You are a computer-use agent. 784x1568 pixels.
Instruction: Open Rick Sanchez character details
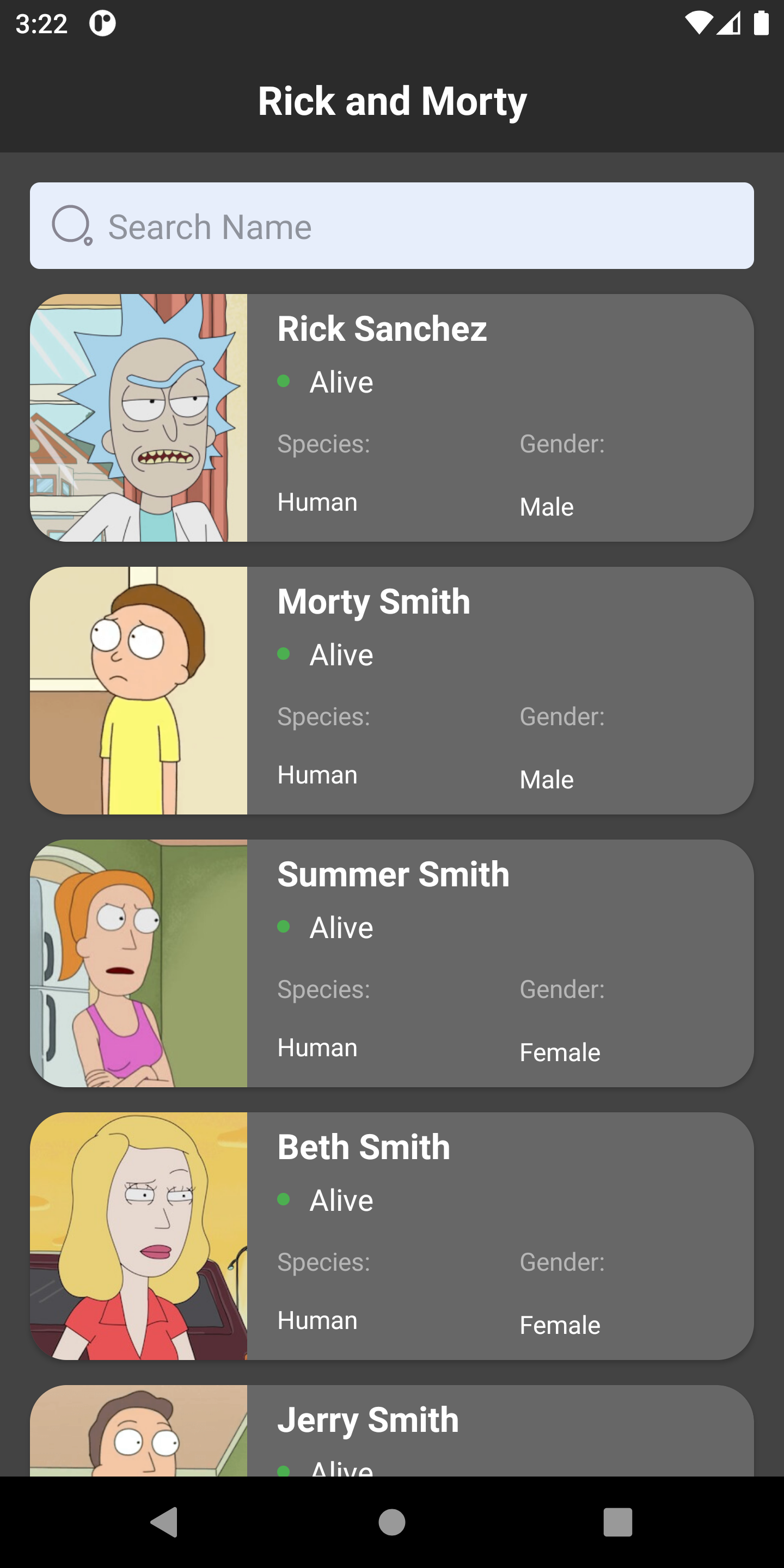pyautogui.click(x=392, y=417)
